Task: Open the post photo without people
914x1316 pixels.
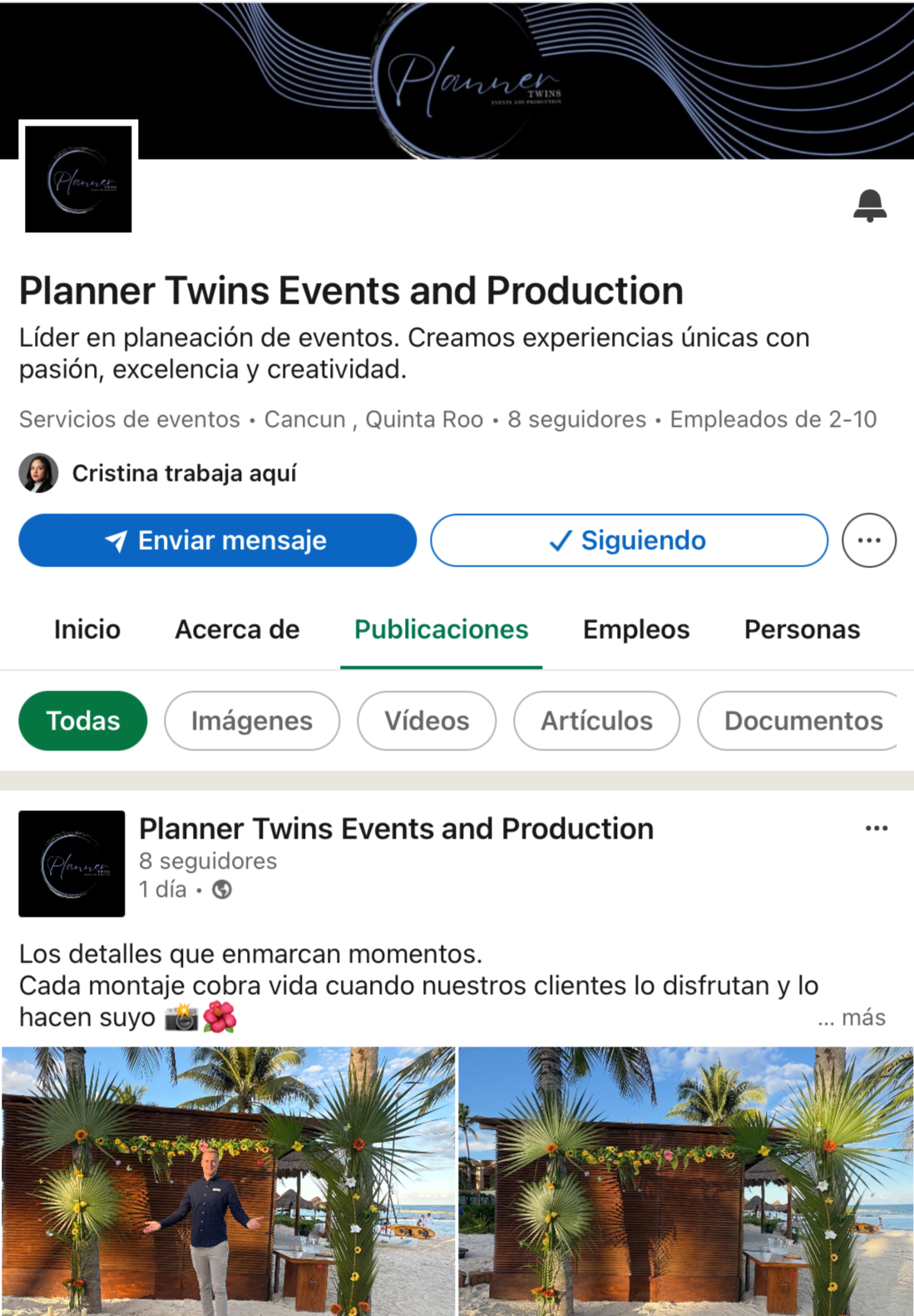Action: pyautogui.click(x=686, y=1180)
